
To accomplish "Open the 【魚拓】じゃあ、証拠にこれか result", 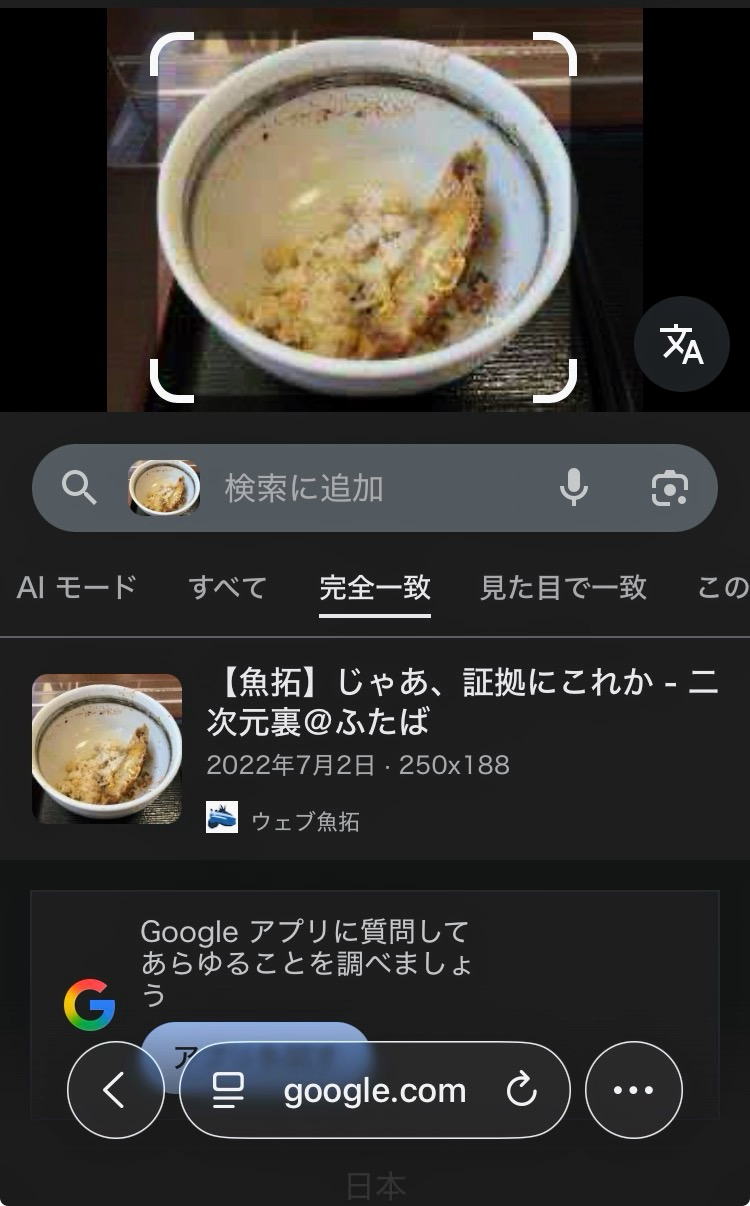I will (x=461, y=702).
